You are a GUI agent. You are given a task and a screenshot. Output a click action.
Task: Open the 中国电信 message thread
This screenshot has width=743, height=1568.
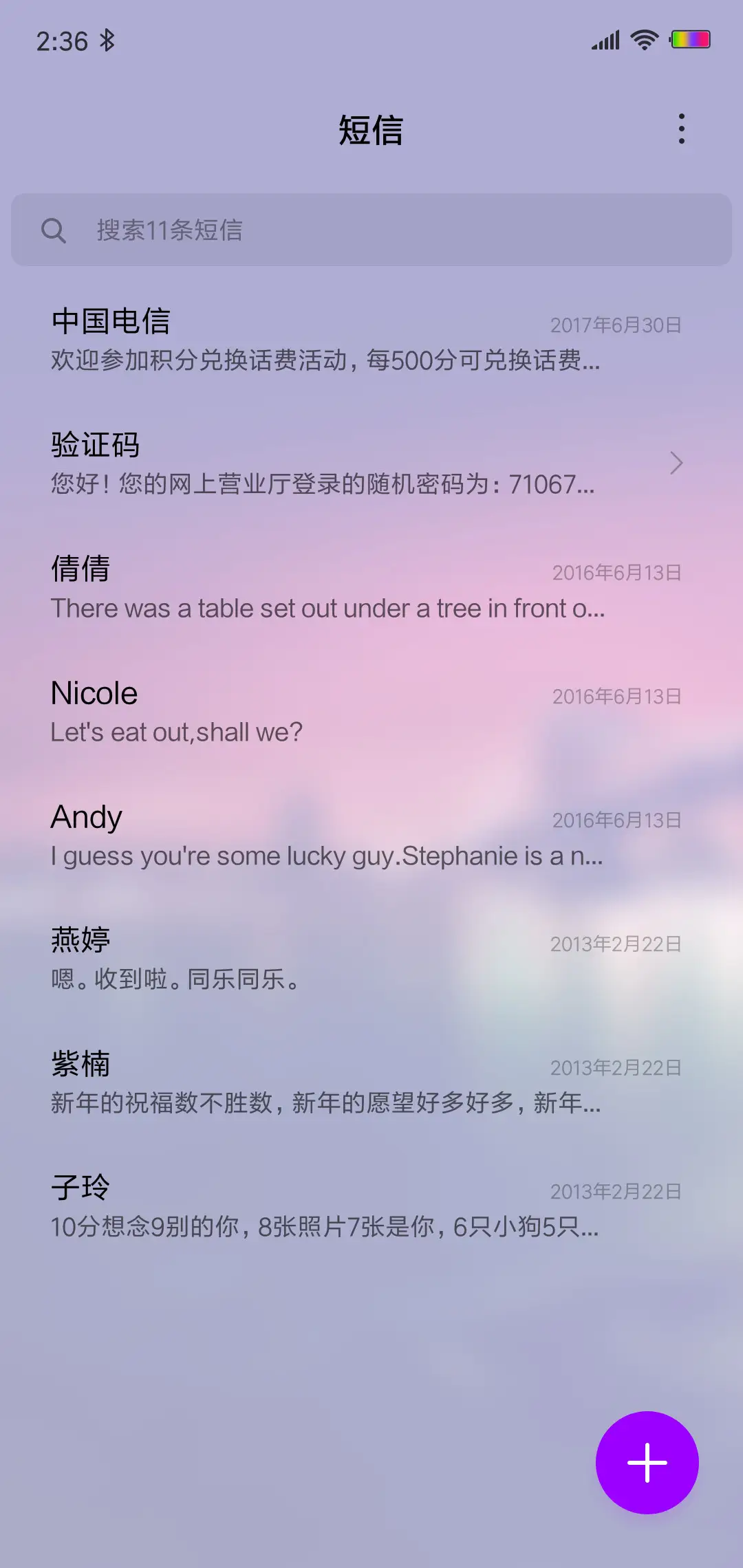click(x=365, y=340)
